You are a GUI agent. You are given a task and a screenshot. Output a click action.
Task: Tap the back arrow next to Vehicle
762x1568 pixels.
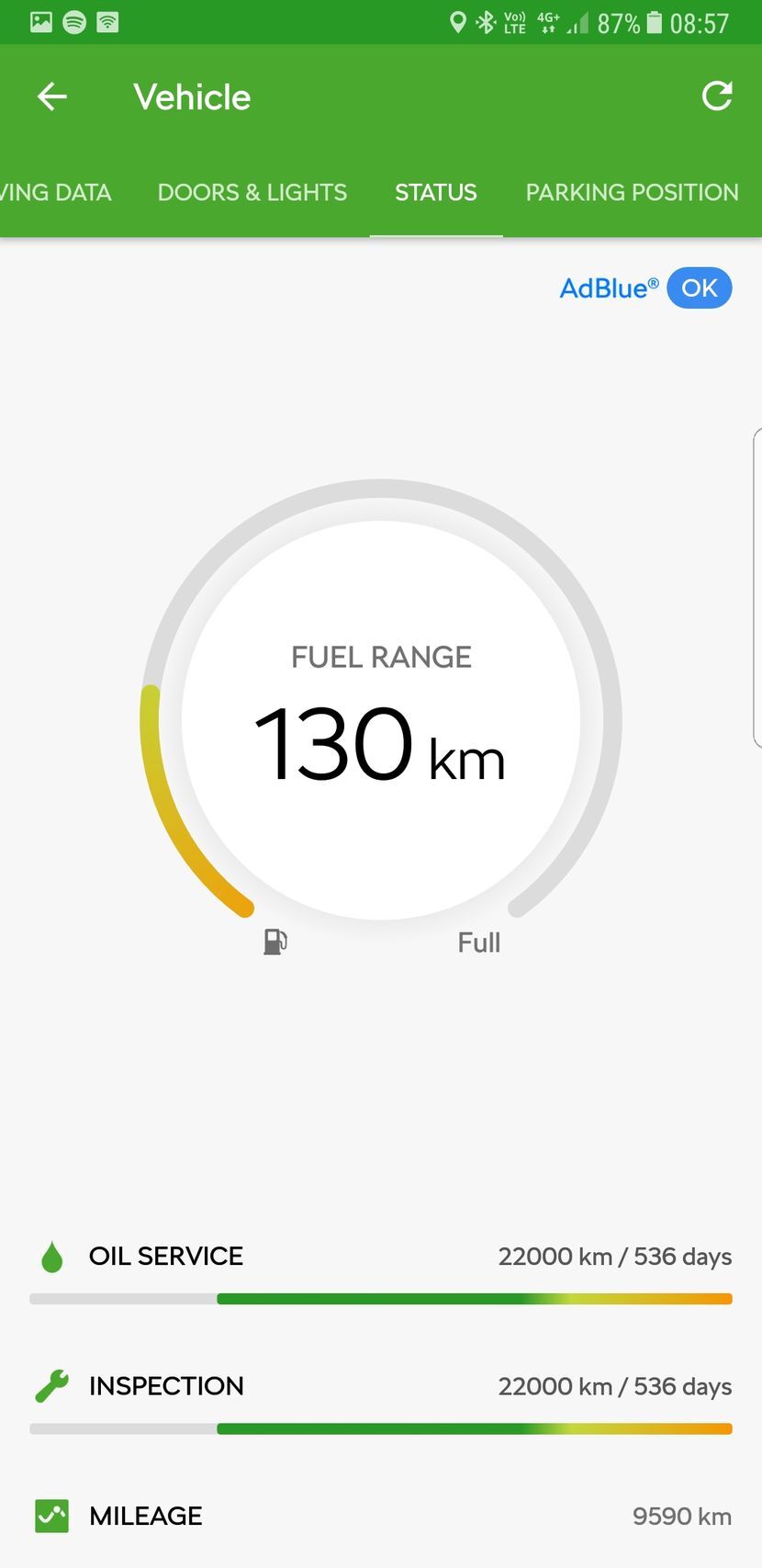pos(51,96)
